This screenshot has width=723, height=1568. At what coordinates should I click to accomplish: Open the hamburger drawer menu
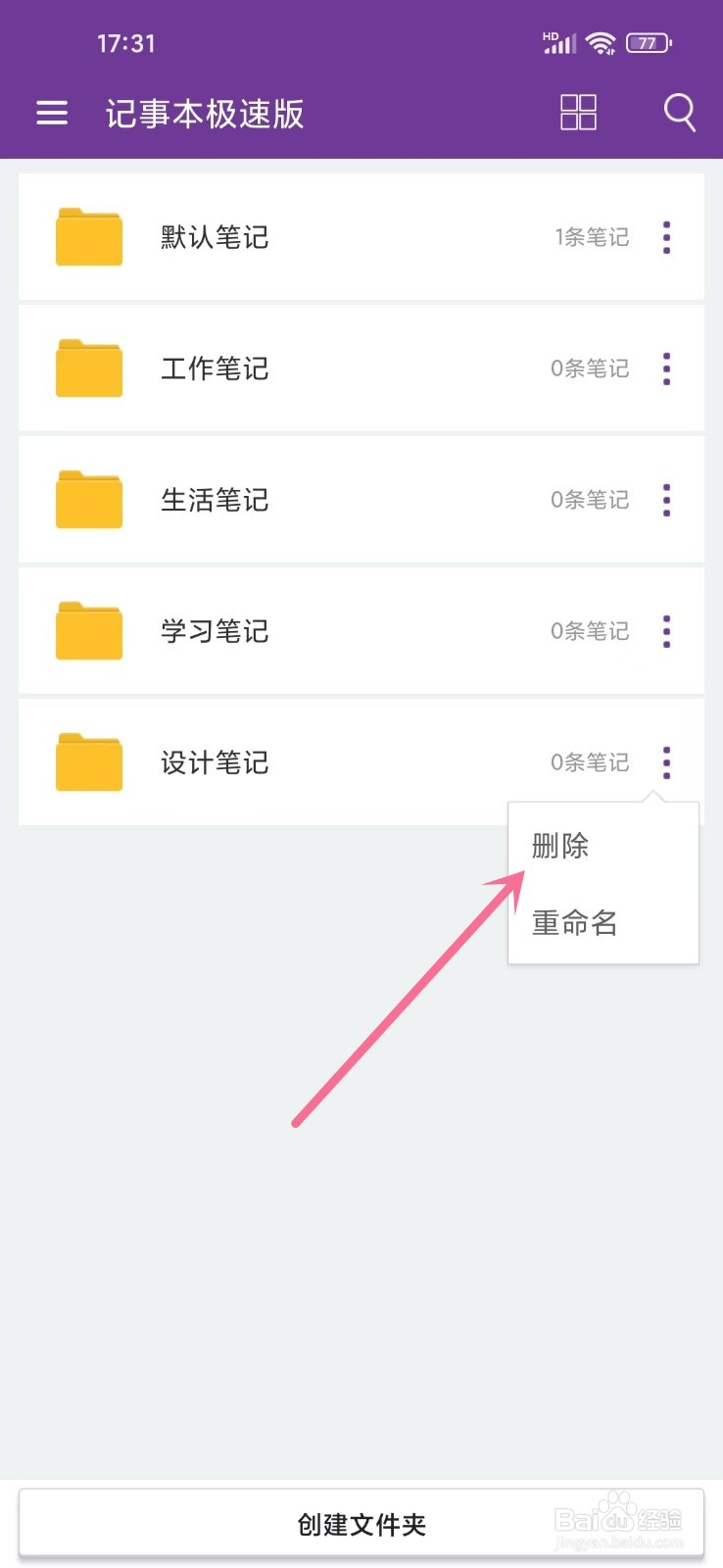52,114
